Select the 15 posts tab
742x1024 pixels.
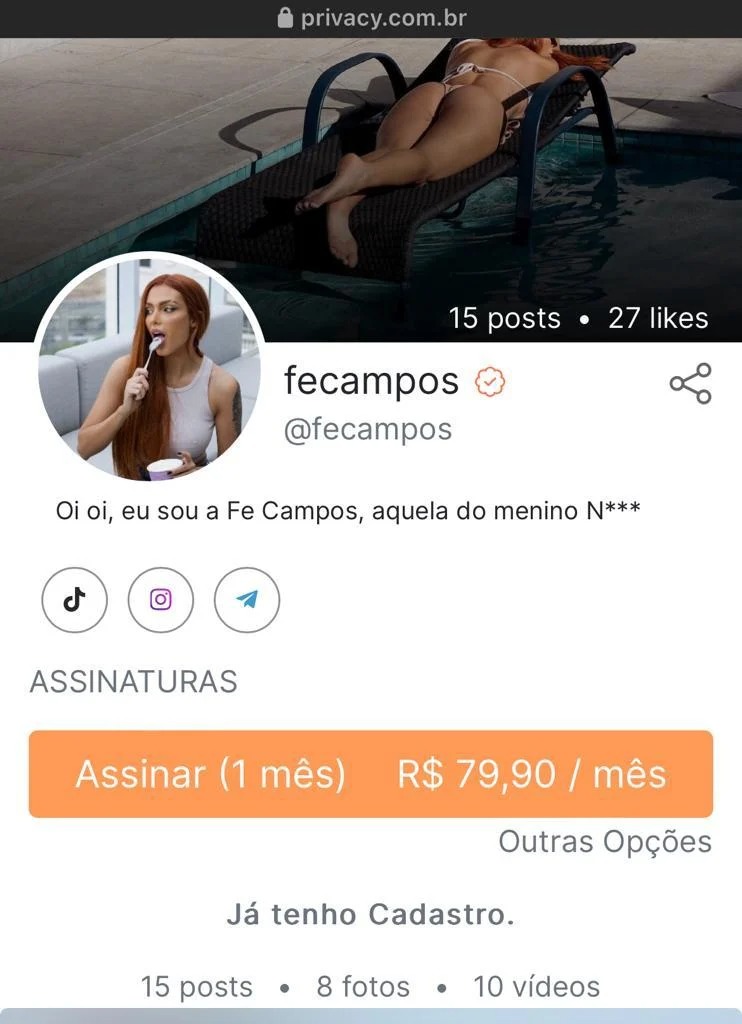coord(196,987)
